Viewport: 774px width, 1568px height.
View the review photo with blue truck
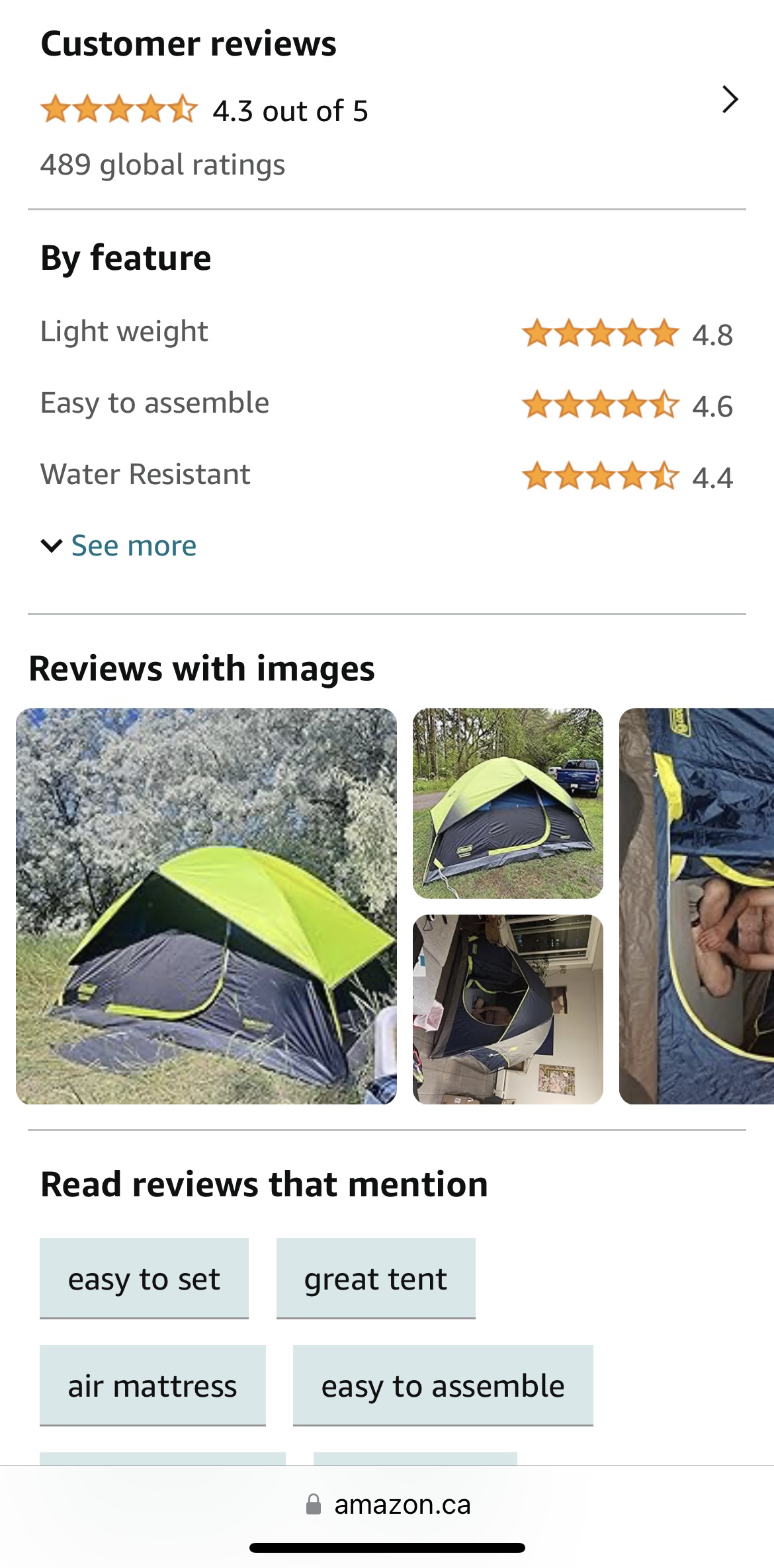coord(507,803)
